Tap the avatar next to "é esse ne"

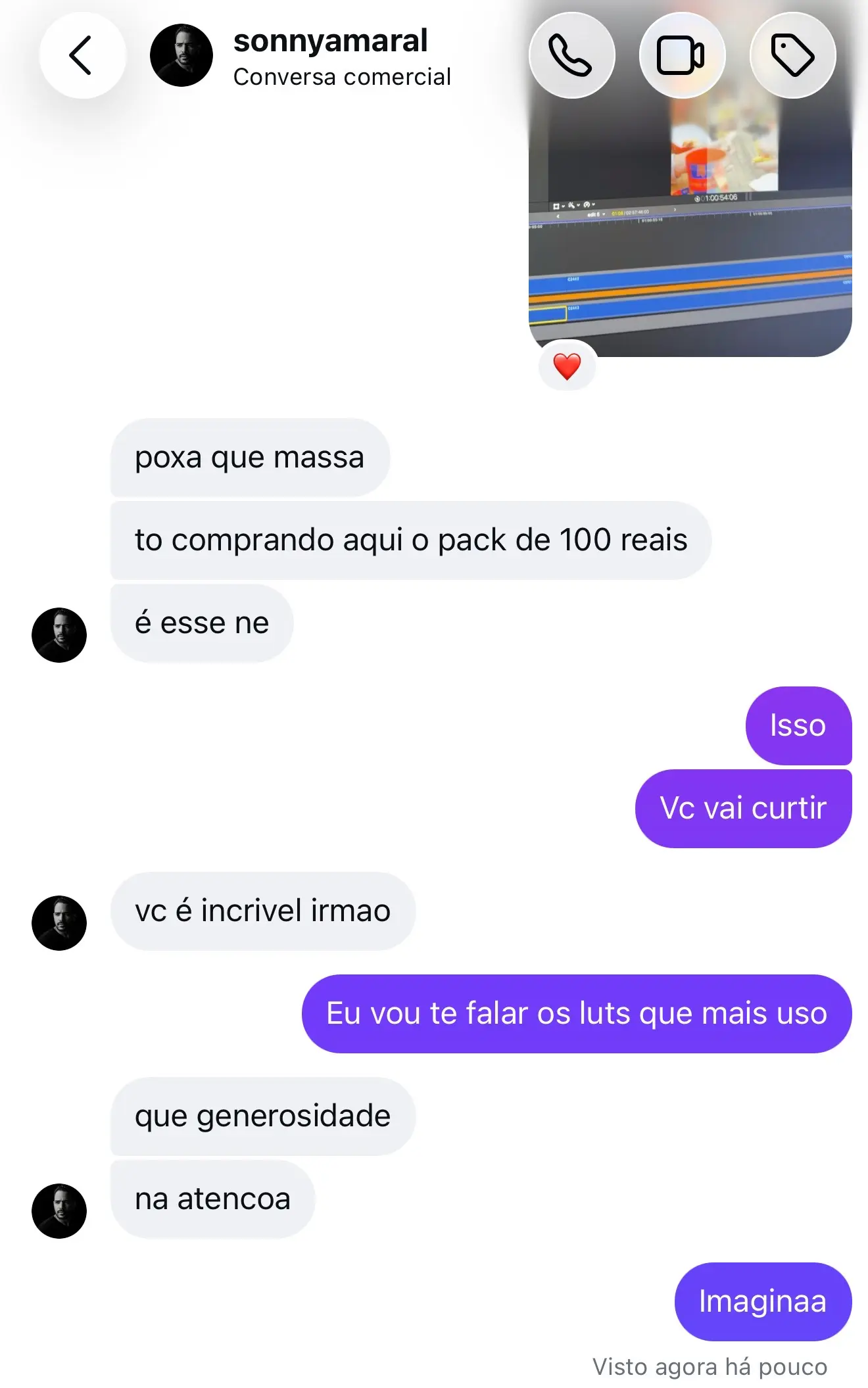59,634
